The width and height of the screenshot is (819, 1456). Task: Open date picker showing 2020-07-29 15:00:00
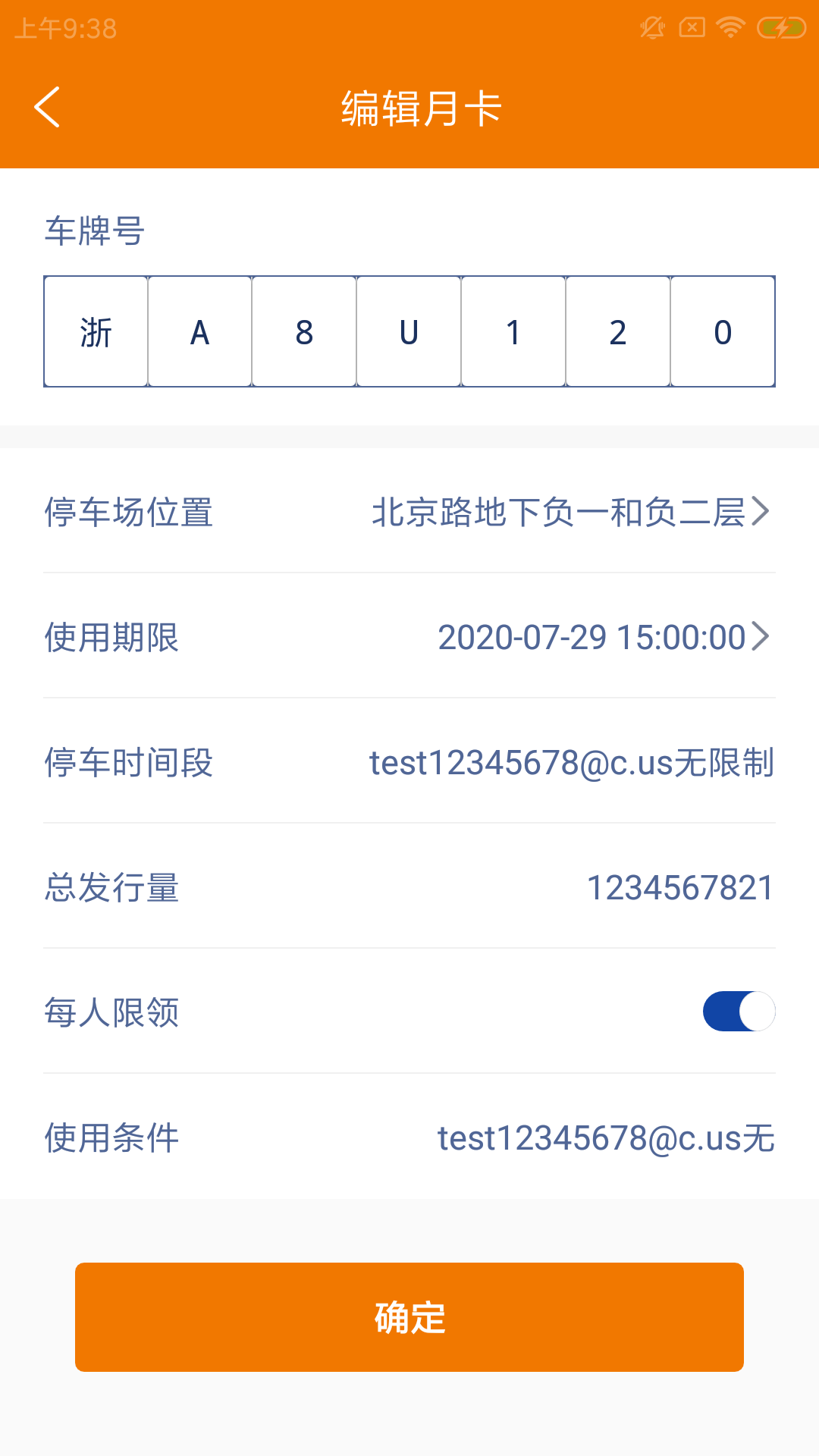591,638
